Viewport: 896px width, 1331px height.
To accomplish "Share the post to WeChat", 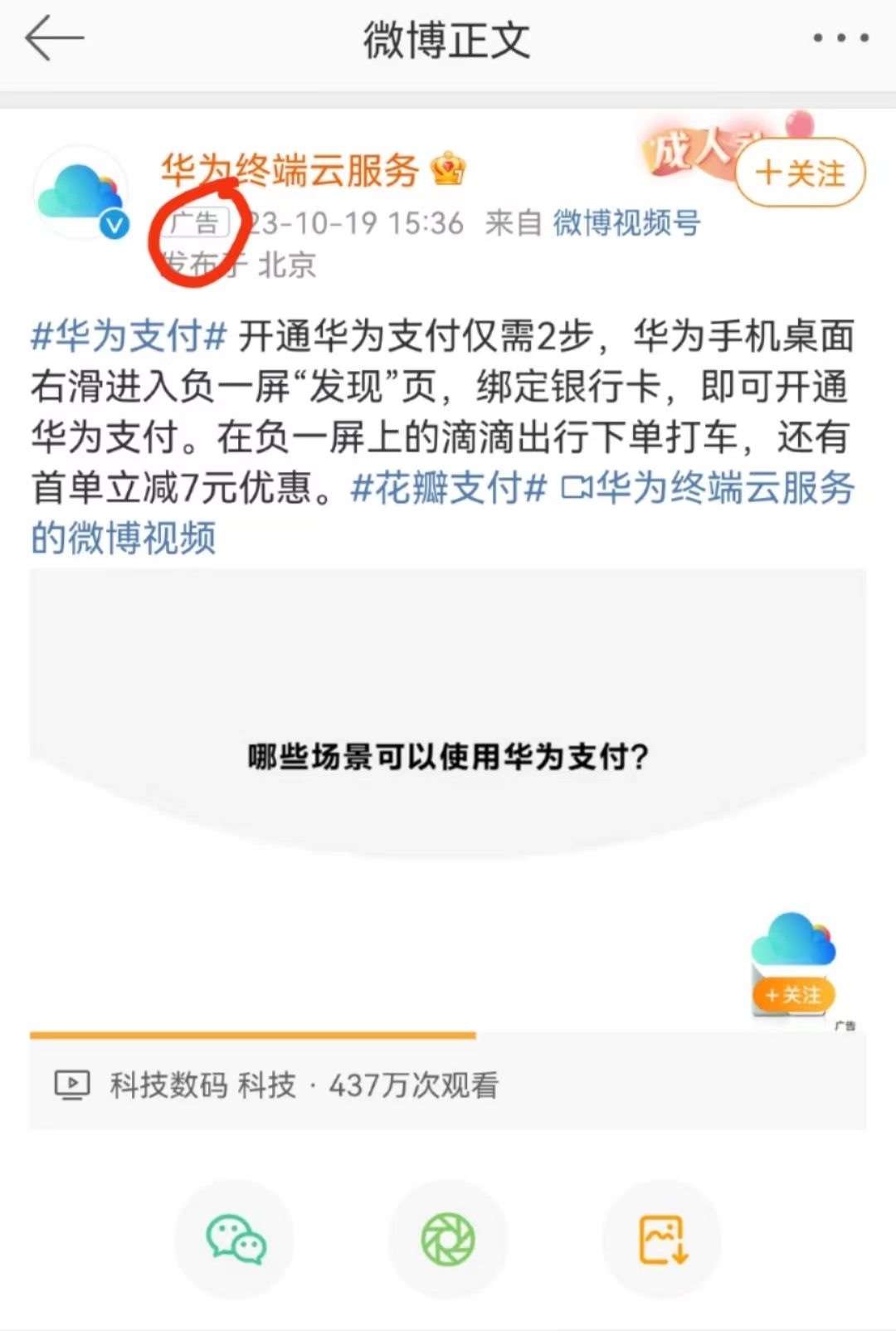I will 235,1240.
